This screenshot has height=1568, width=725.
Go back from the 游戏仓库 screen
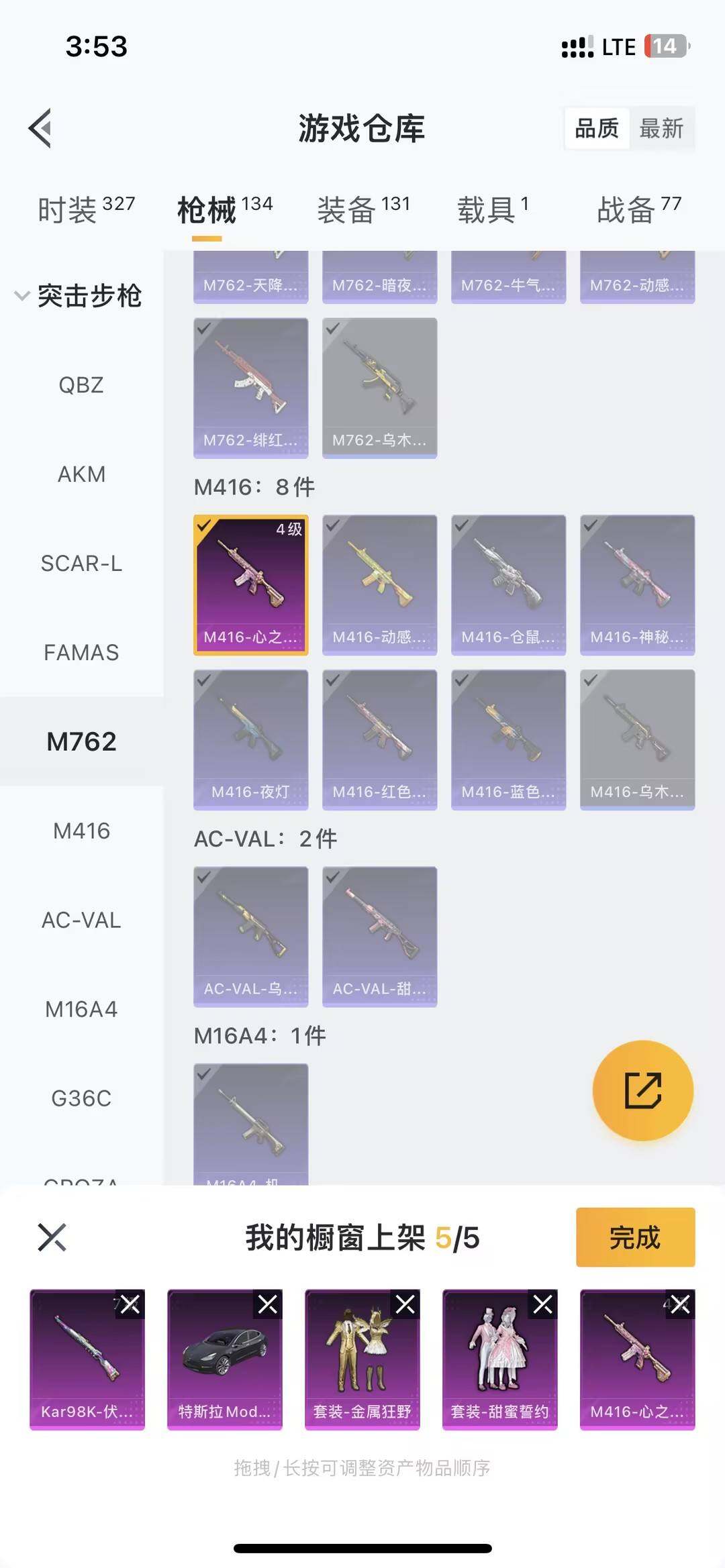click(x=41, y=127)
